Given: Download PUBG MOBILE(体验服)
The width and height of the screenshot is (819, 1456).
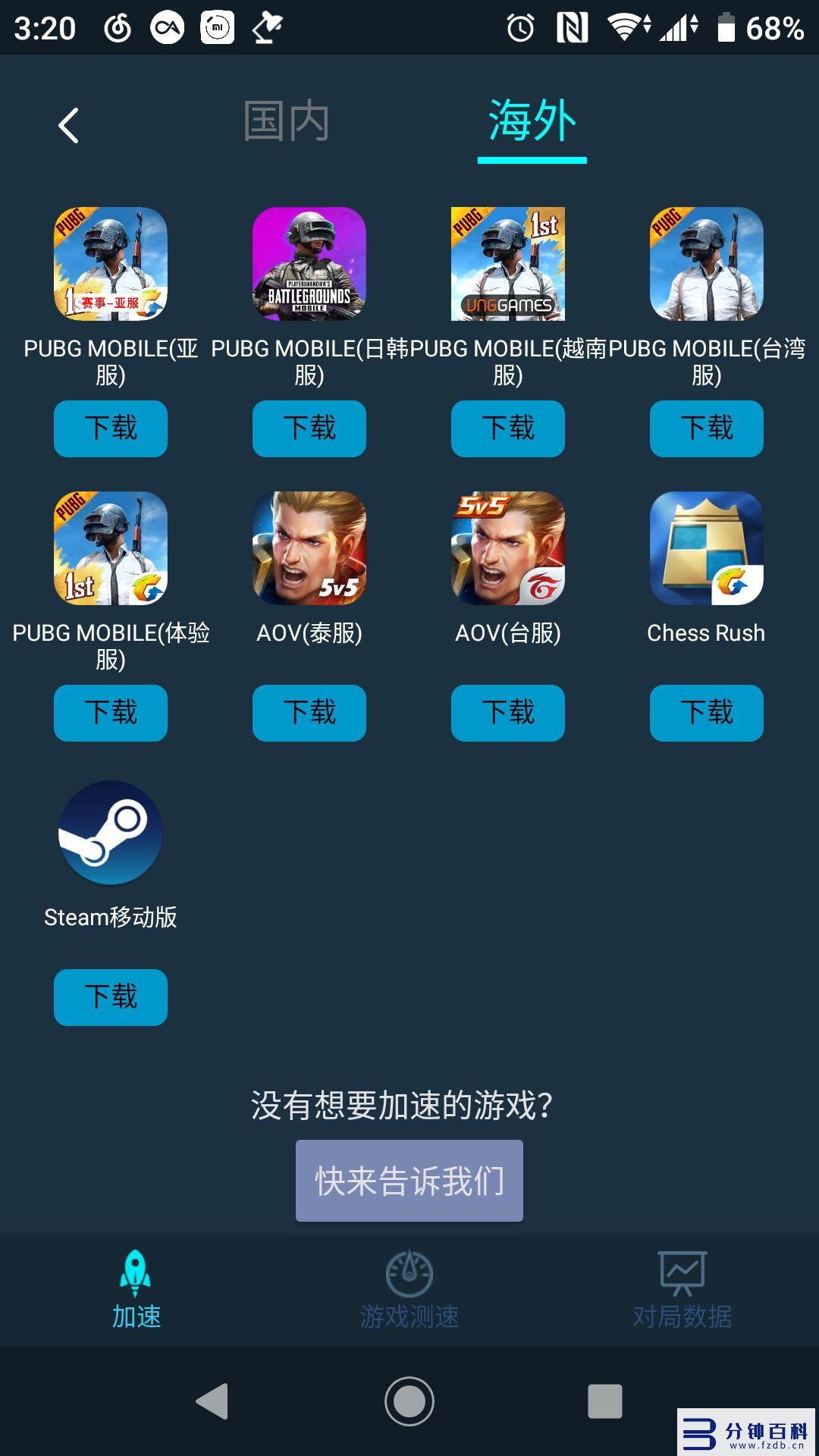Looking at the screenshot, I should pos(111,713).
